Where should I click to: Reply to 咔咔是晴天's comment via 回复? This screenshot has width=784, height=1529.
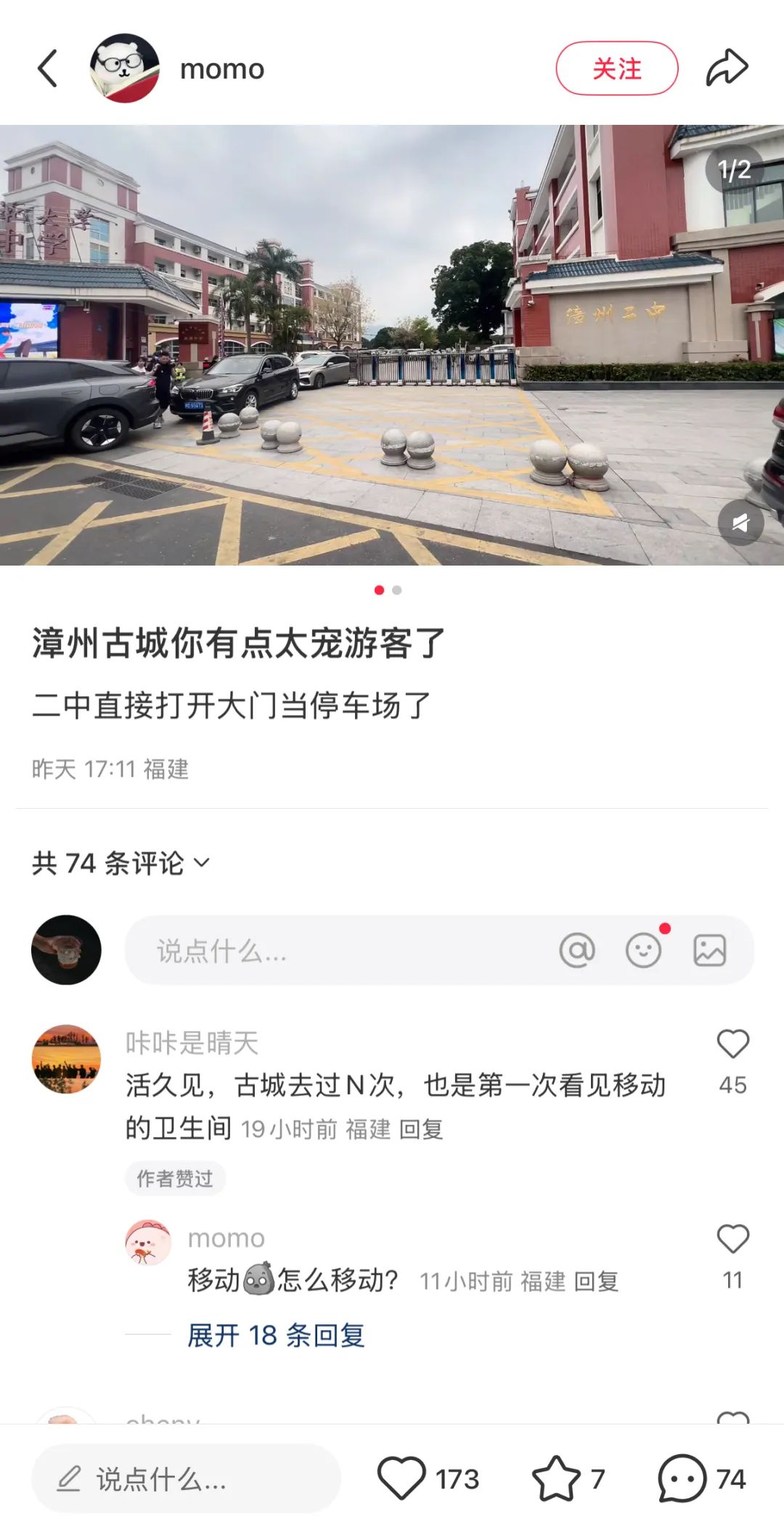(421, 1130)
